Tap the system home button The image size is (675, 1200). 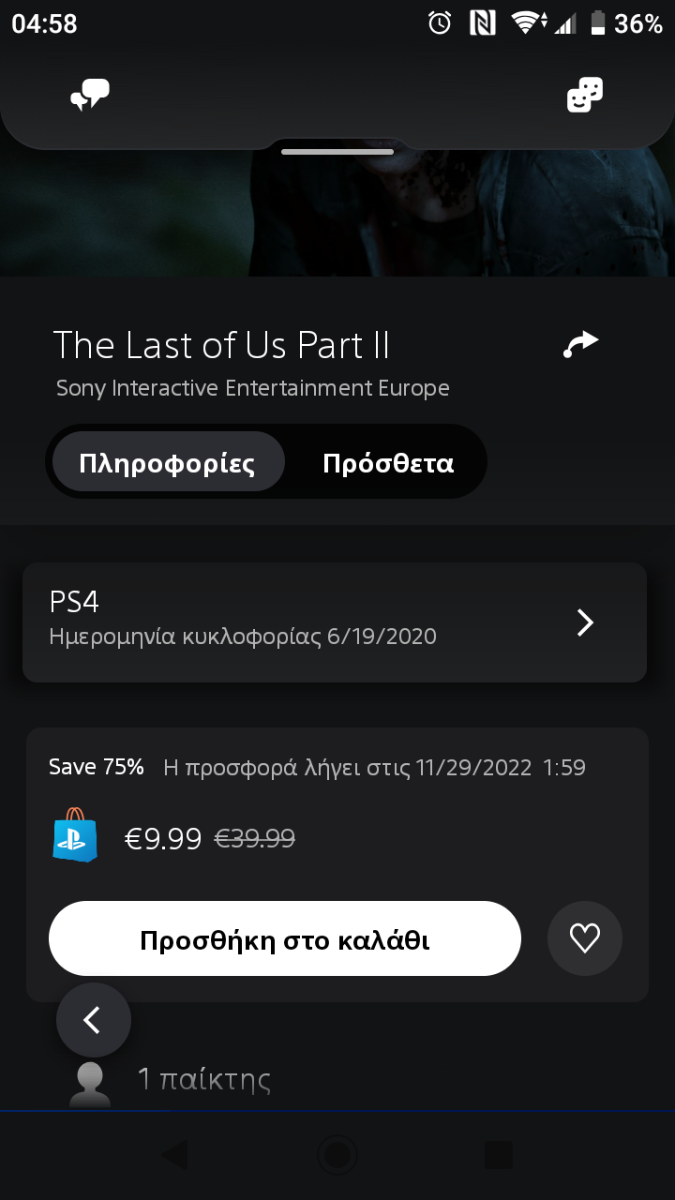click(x=337, y=1155)
